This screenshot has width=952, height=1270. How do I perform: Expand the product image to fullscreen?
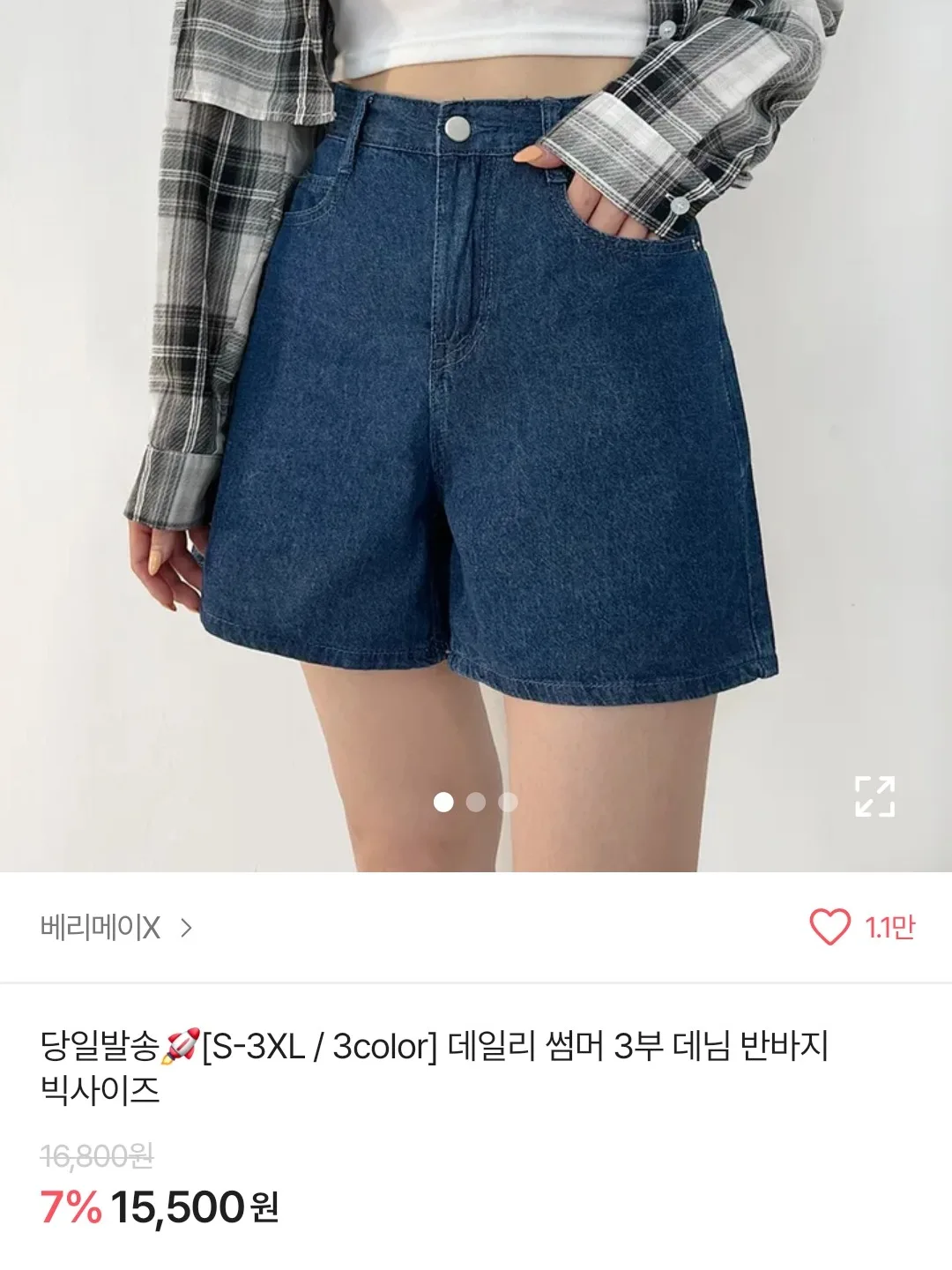(874, 796)
